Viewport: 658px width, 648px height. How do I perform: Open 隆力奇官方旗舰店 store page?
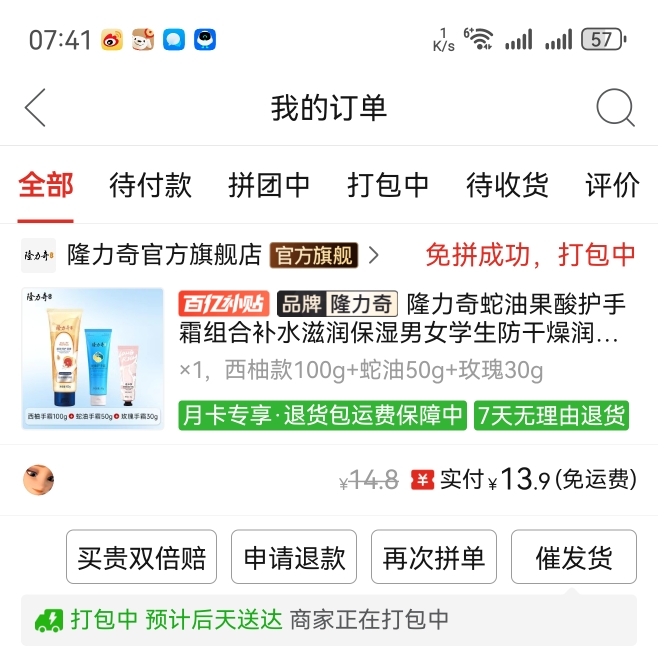(x=165, y=255)
